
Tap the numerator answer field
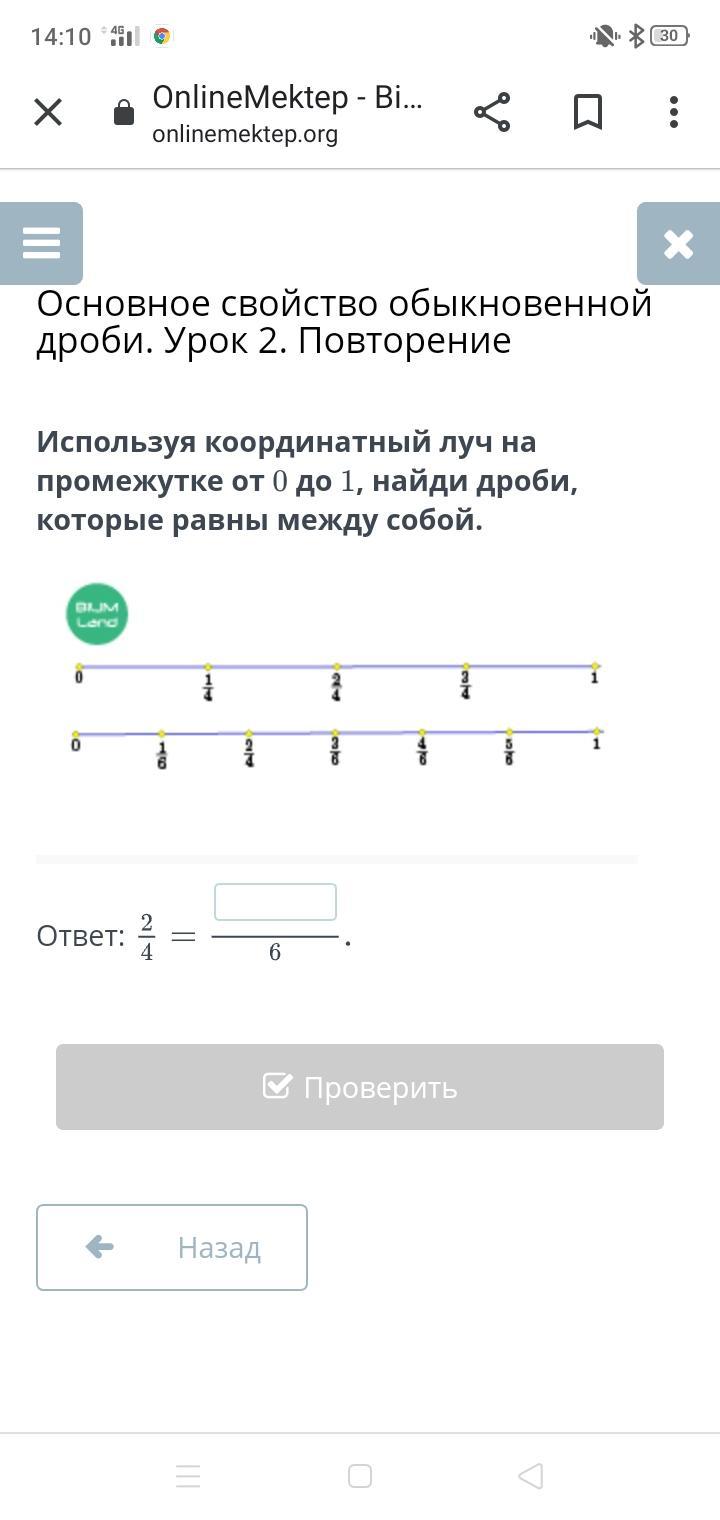tap(275, 902)
